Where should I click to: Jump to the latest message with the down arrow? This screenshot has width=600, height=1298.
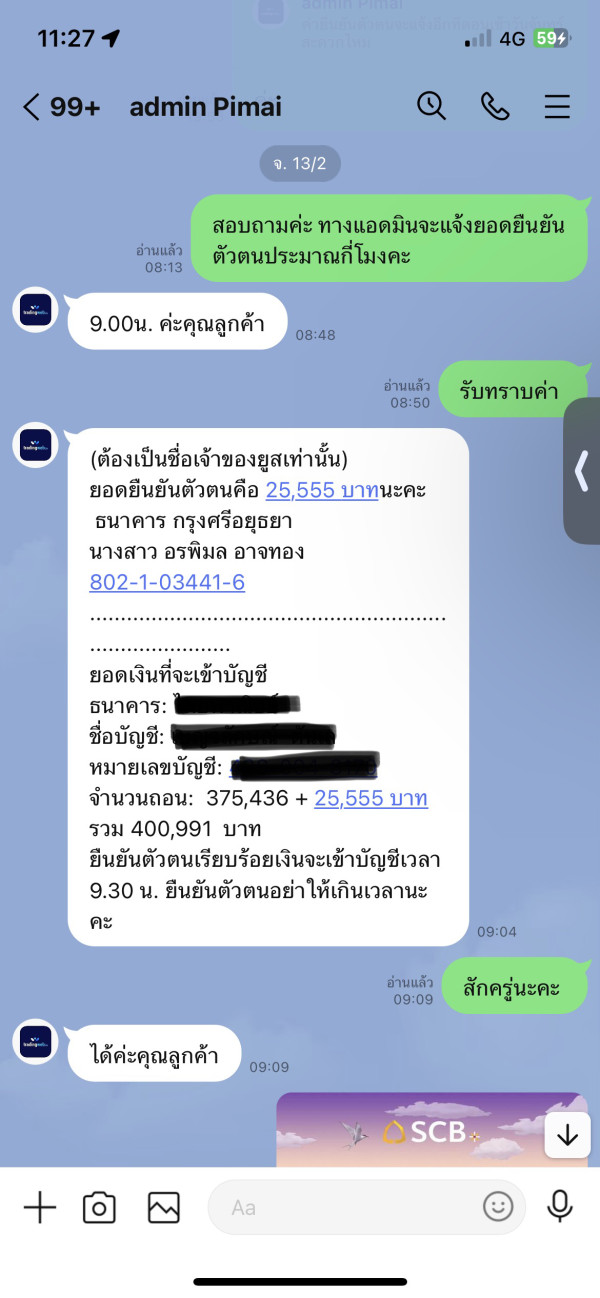tap(567, 1135)
